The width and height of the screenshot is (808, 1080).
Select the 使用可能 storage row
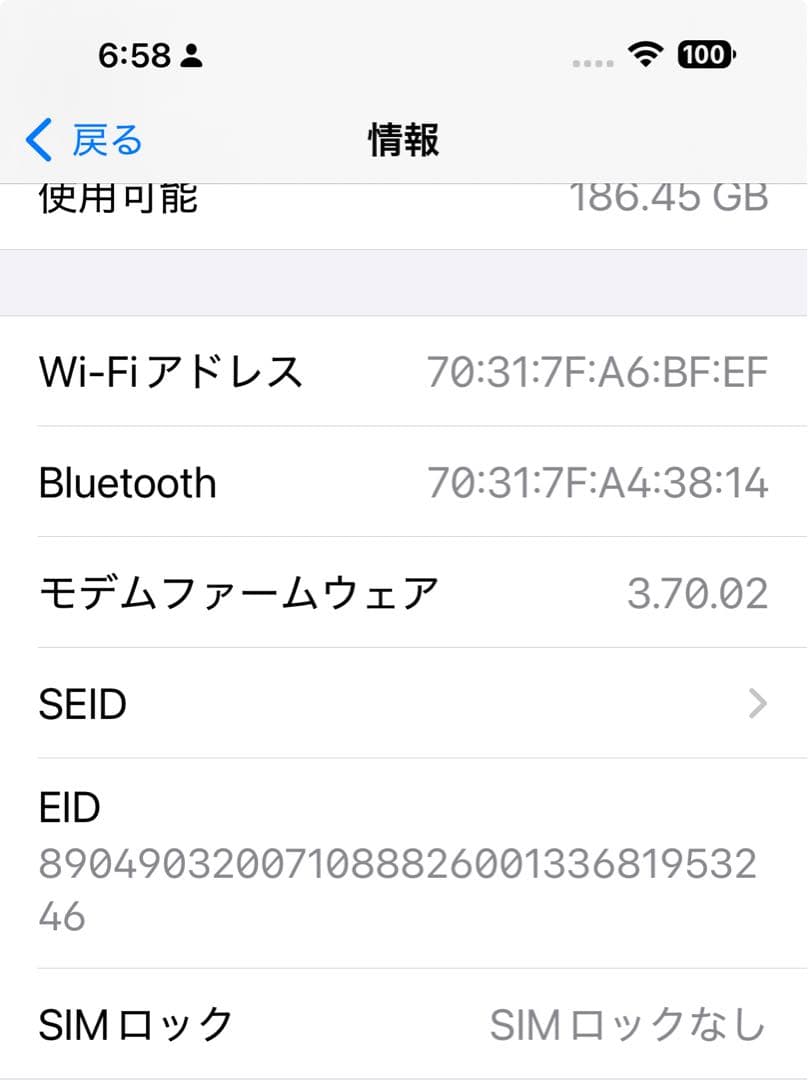click(400, 198)
